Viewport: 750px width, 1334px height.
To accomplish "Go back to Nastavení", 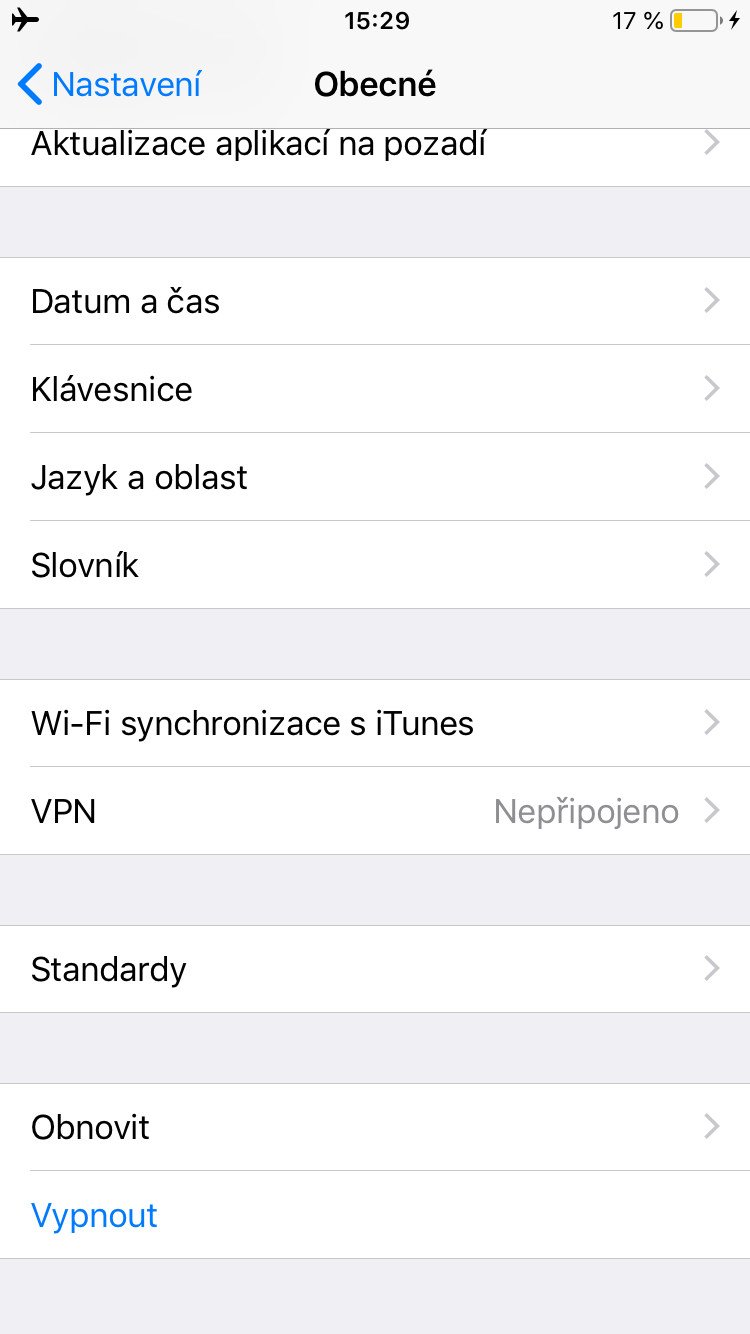I will point(110,85).
